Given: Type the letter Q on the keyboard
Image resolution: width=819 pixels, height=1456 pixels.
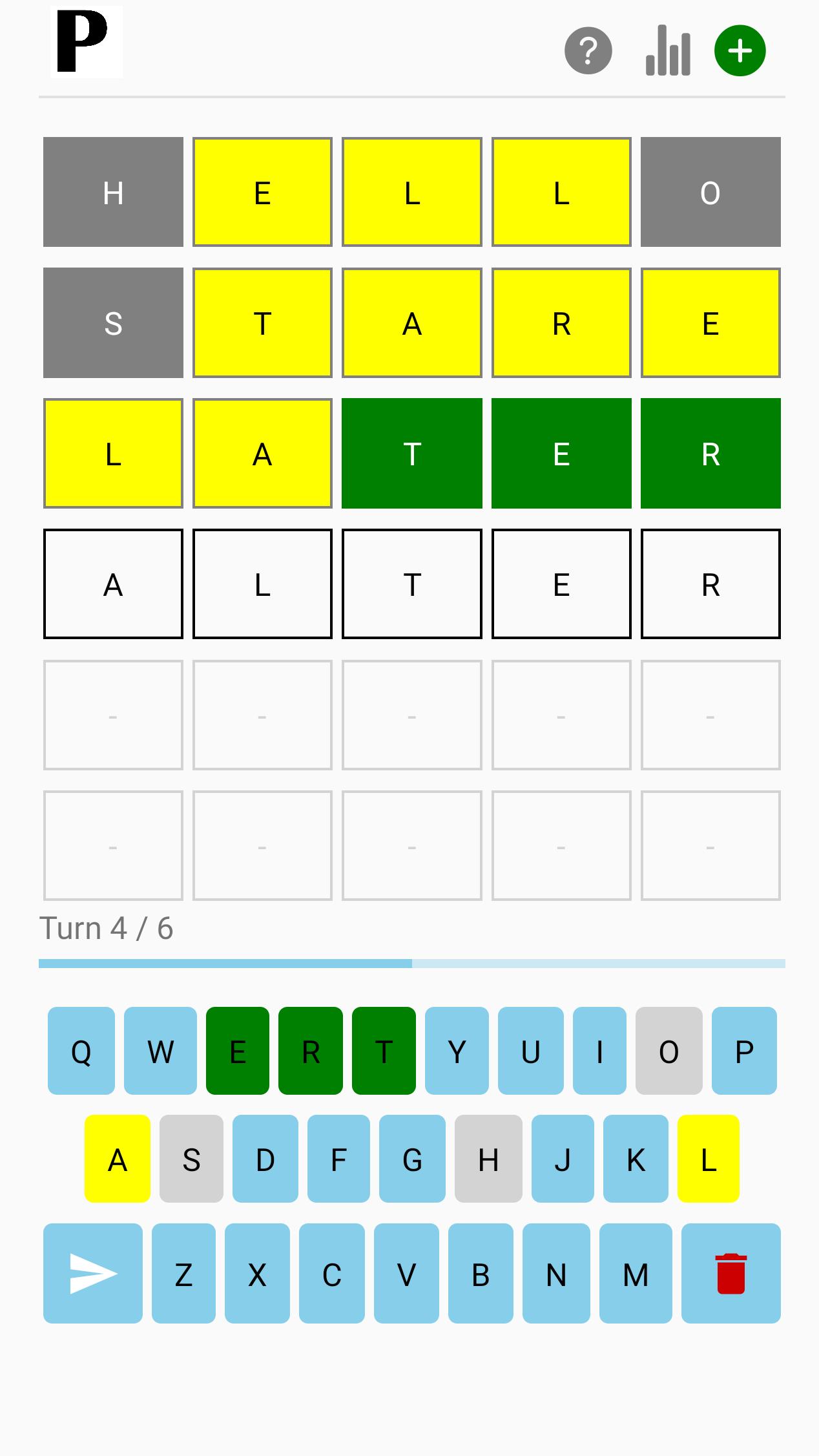Looking at the screenshot, I should coord(81,1051).
